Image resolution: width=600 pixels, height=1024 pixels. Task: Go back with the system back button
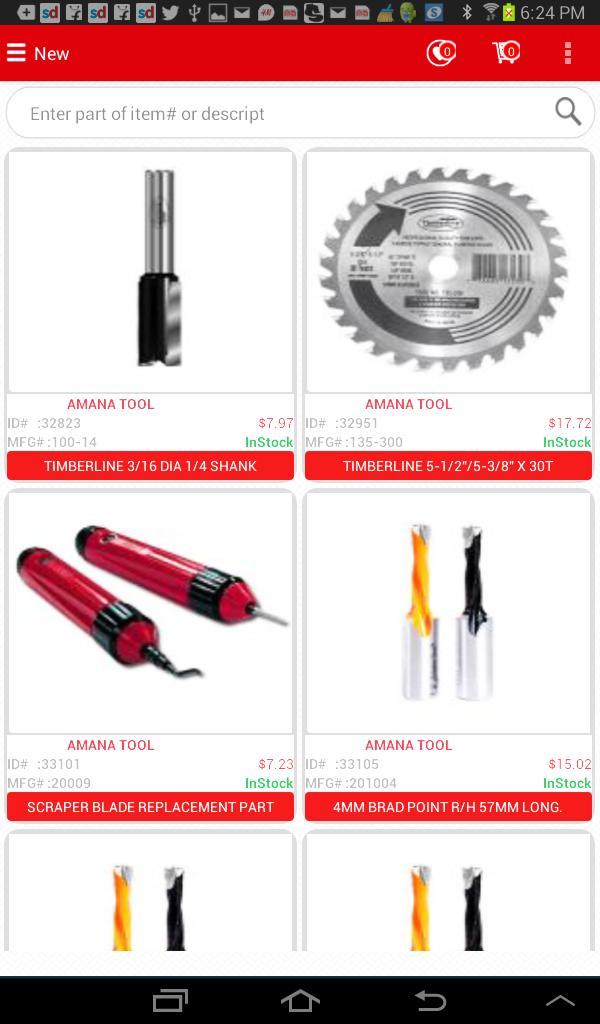(x=430, y=1000)
